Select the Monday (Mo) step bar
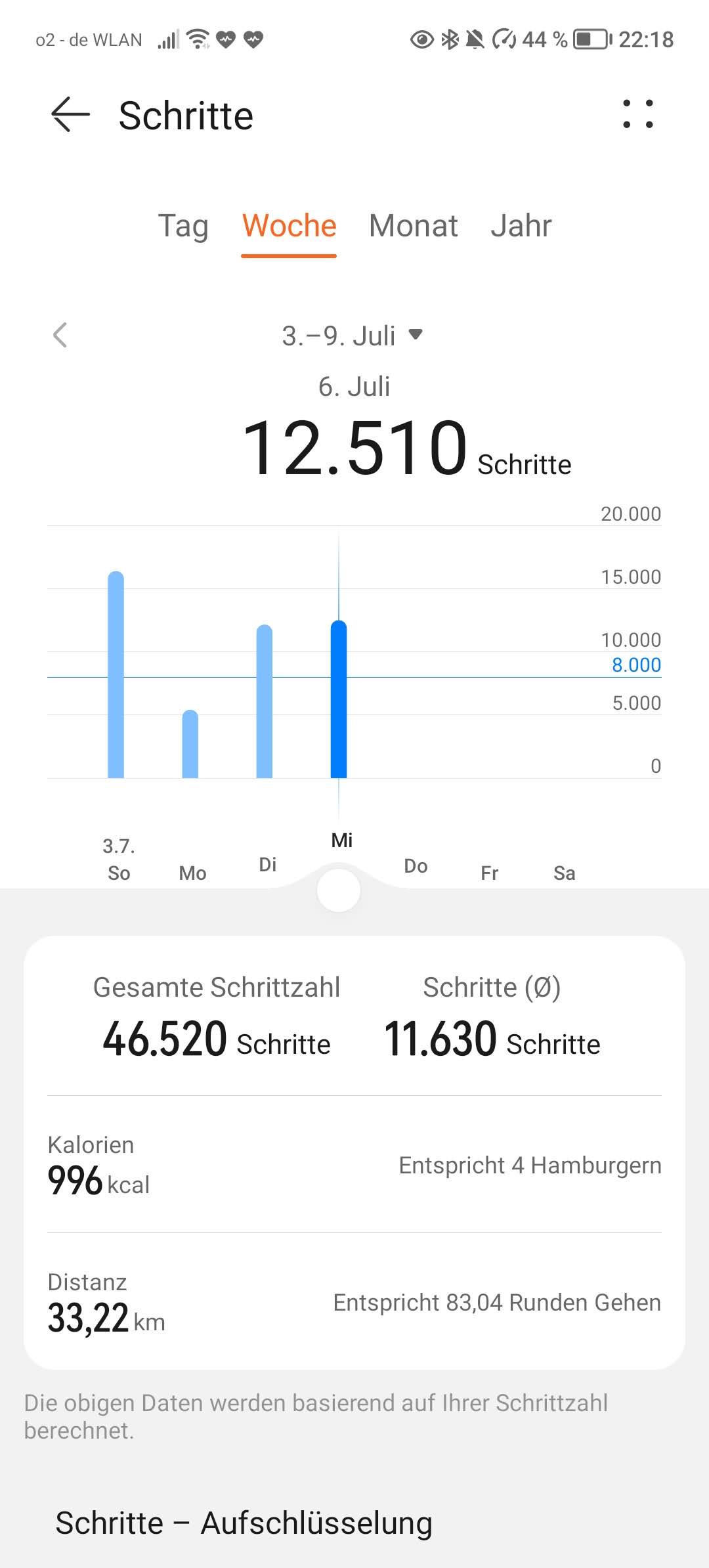Screen dimensions: 709x1568 click(x=190, y=744)
